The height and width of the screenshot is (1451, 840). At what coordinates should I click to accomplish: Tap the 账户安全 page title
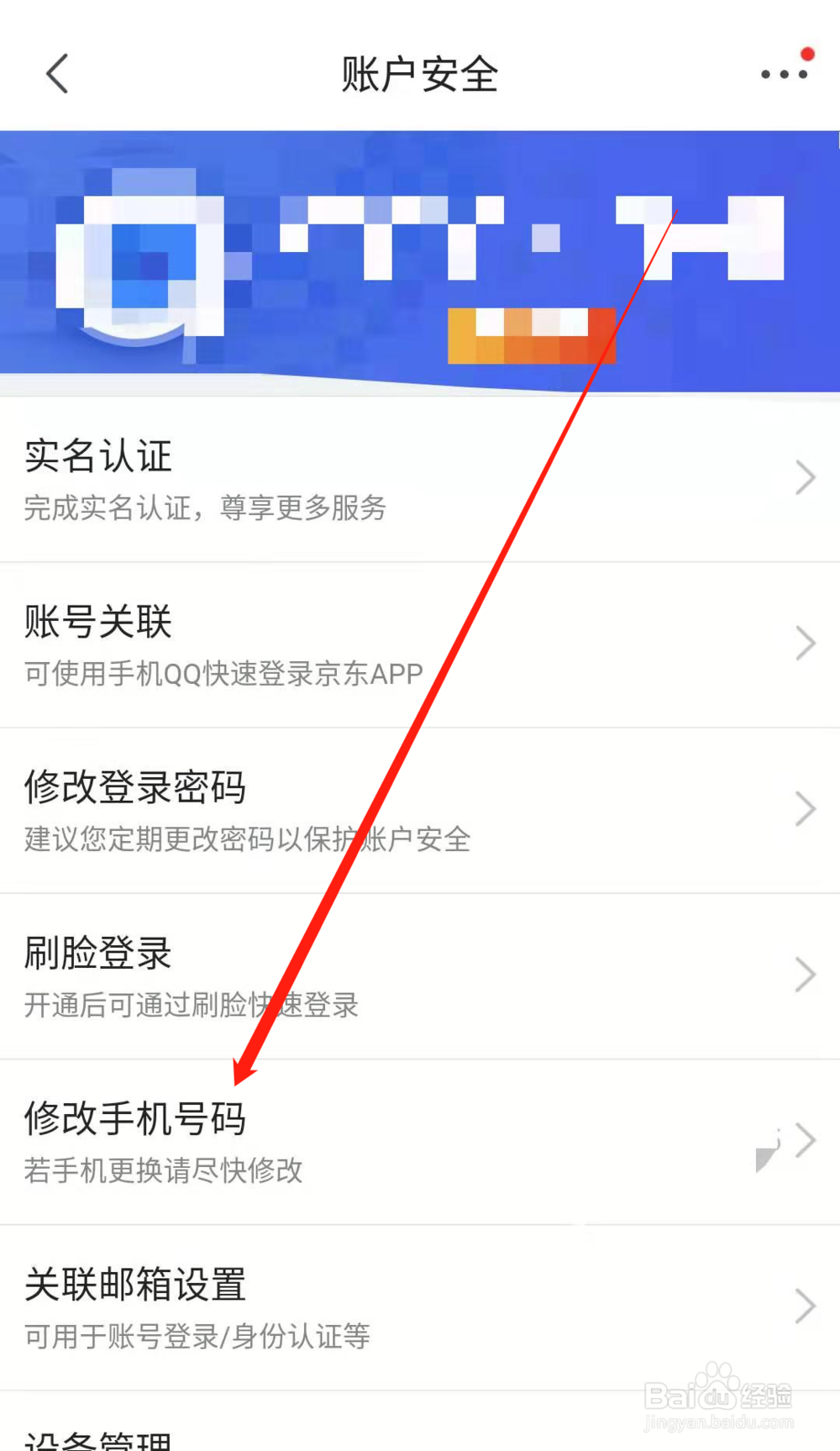point(419,74)
